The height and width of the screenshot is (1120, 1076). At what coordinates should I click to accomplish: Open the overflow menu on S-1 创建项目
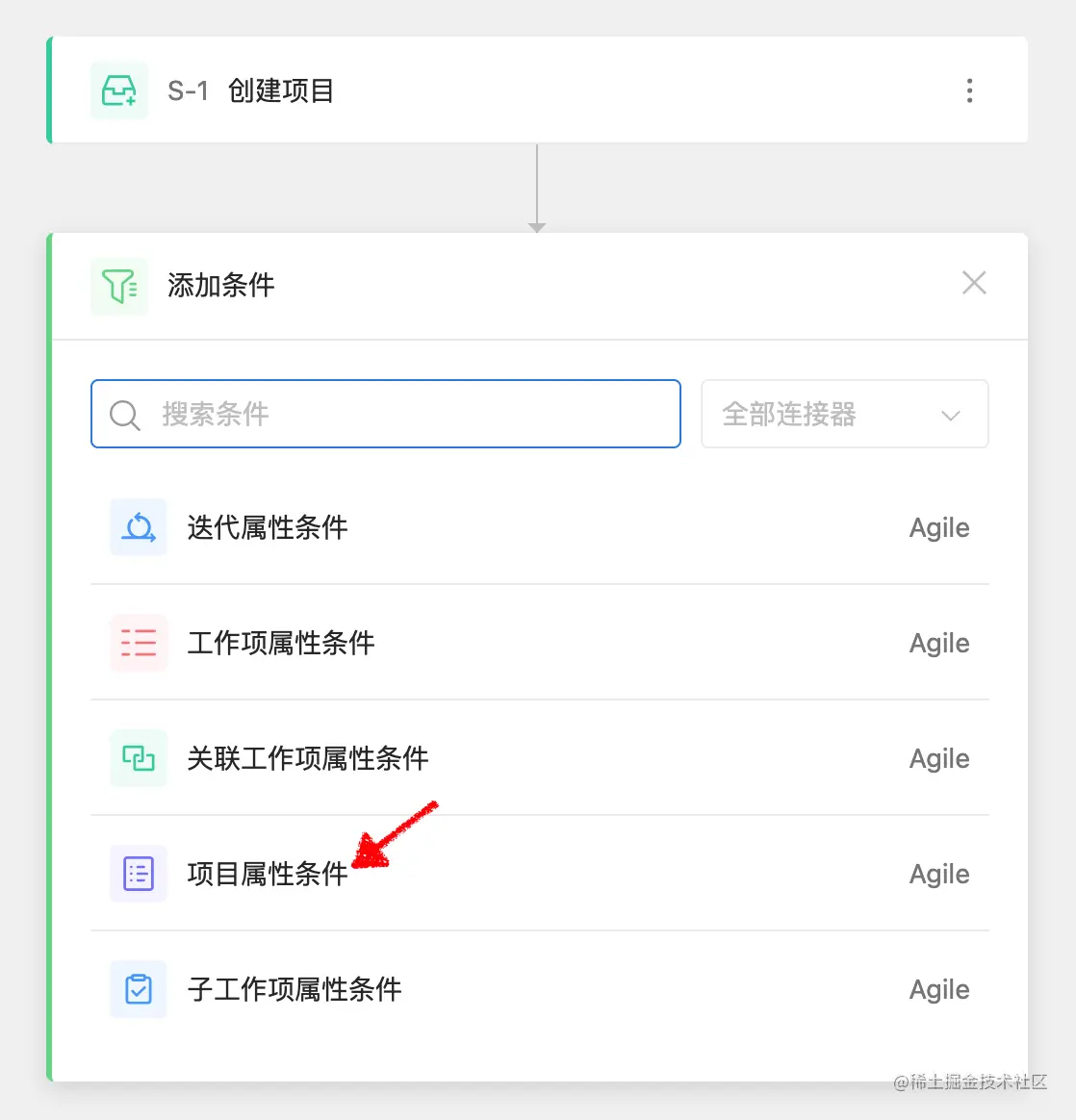pyautogui.click(x=969, y=91)
